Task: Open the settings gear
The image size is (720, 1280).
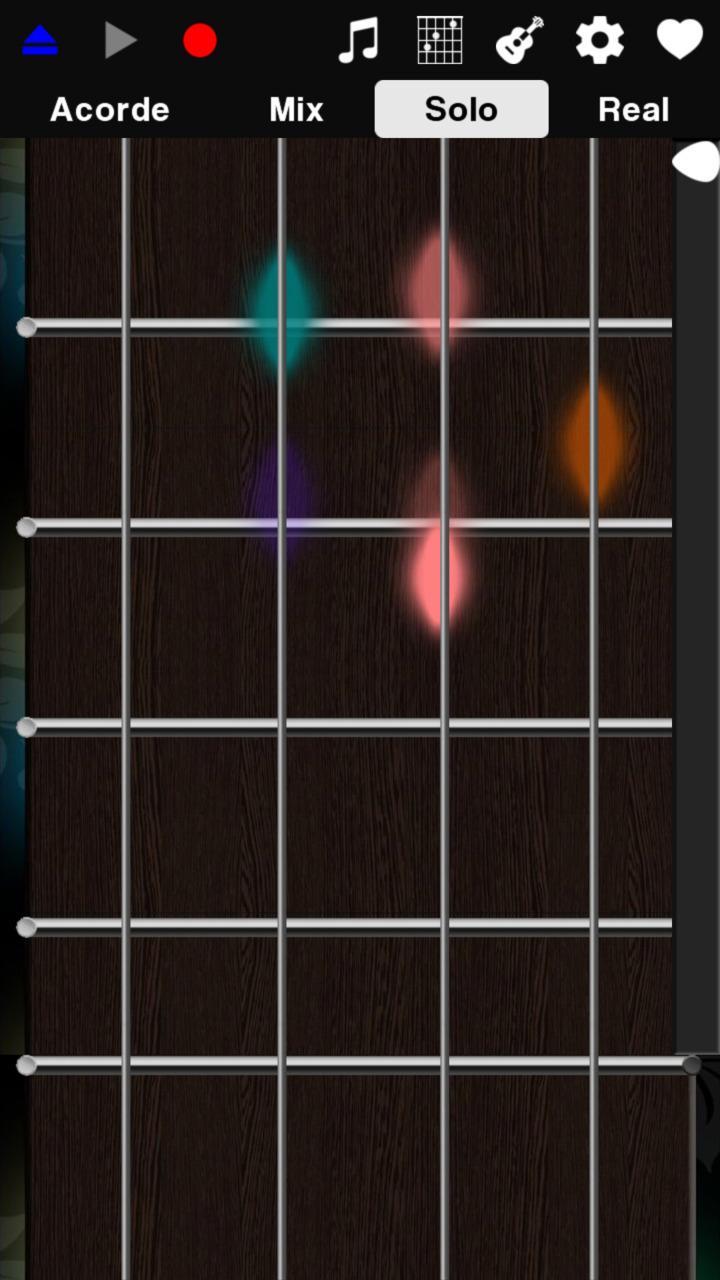Action: tap(600, 41)
